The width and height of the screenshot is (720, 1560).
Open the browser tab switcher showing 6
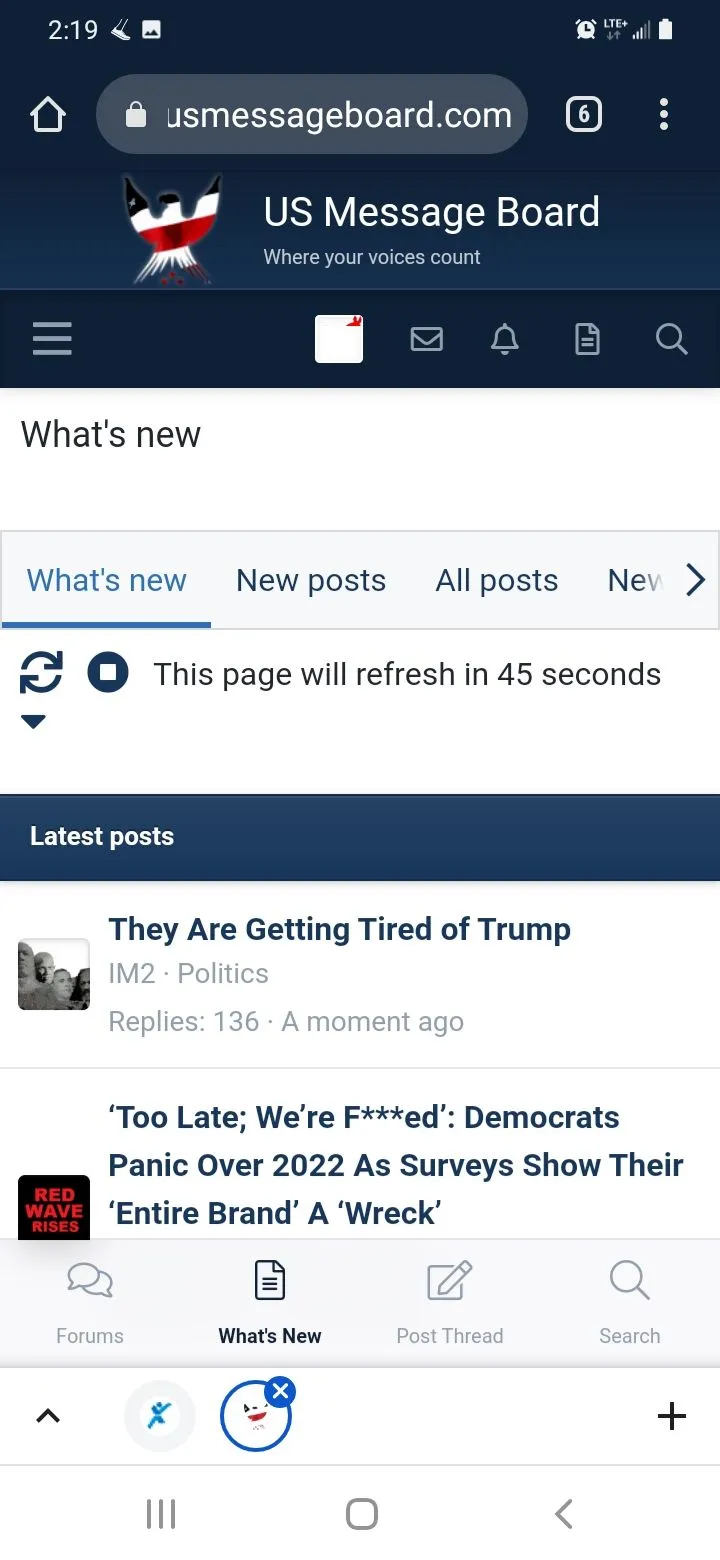pos(584,115)
